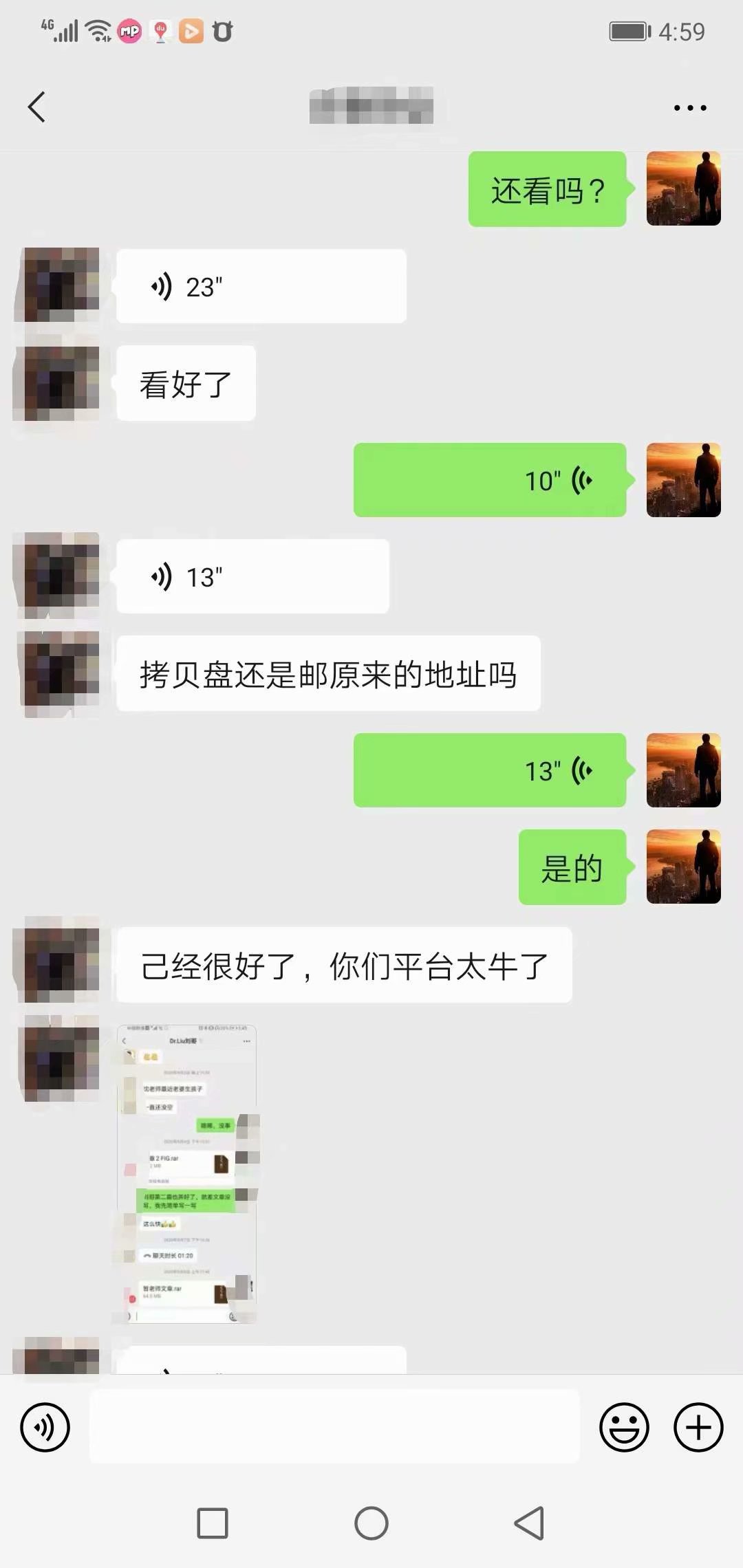743x1568 pixels.
Task: Play the sent 13" voice message
Action: coord(489,771)
